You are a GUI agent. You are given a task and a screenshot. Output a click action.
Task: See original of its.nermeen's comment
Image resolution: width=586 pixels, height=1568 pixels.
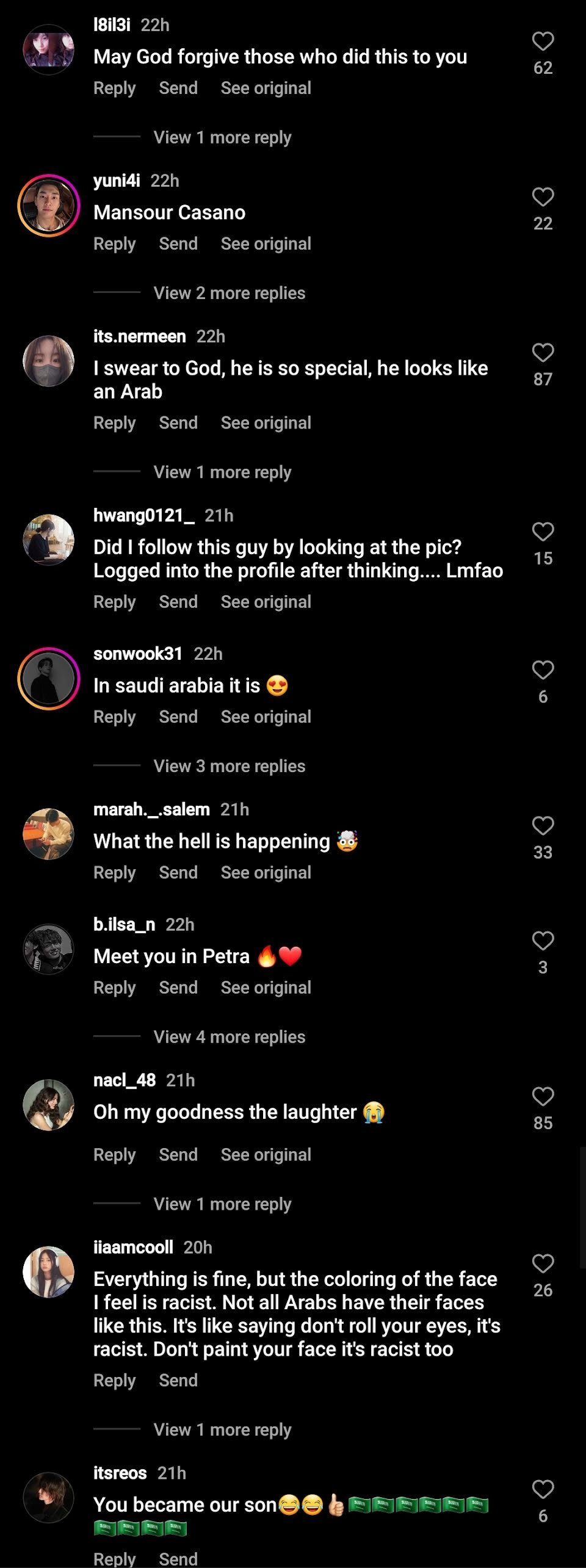(266, 423)
